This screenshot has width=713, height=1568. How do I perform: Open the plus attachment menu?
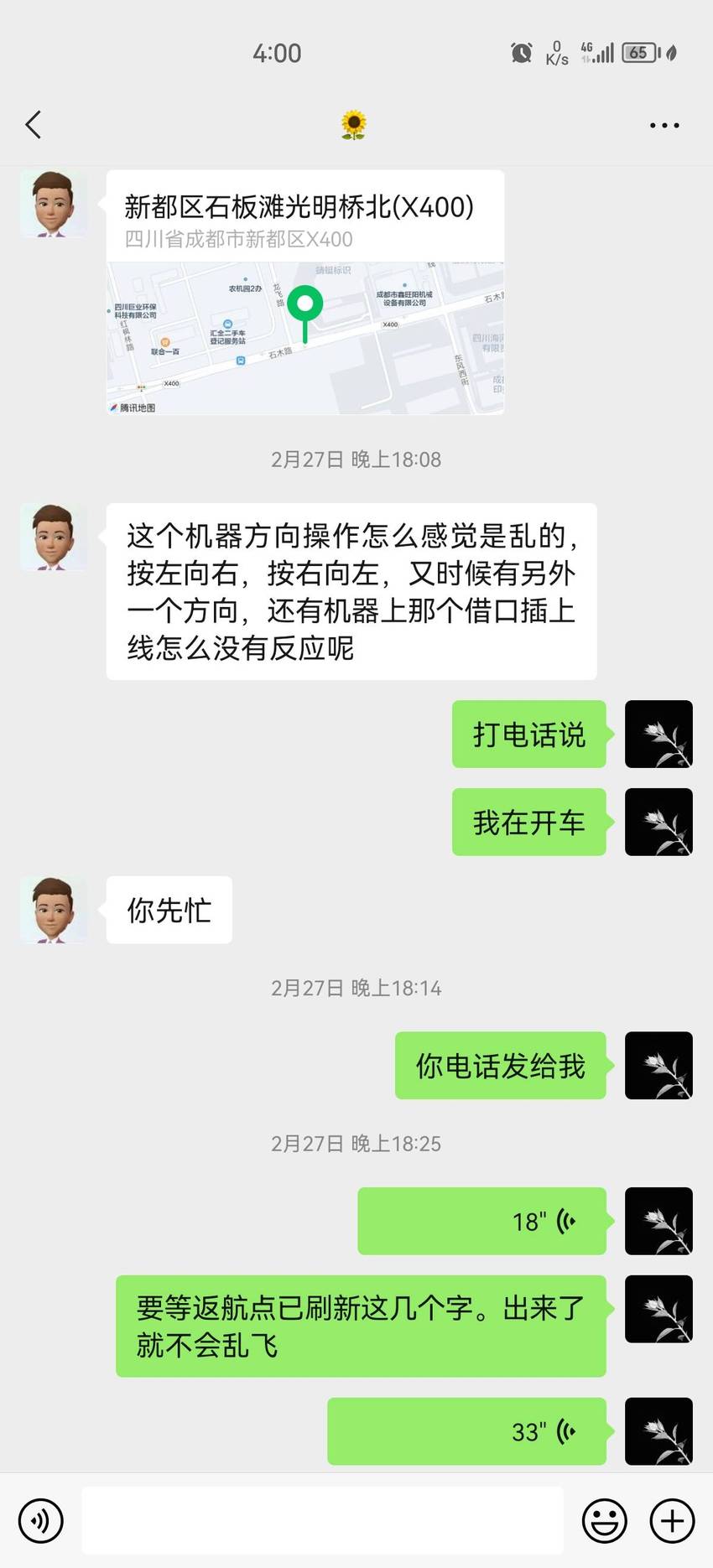(x=673, y=1521)
